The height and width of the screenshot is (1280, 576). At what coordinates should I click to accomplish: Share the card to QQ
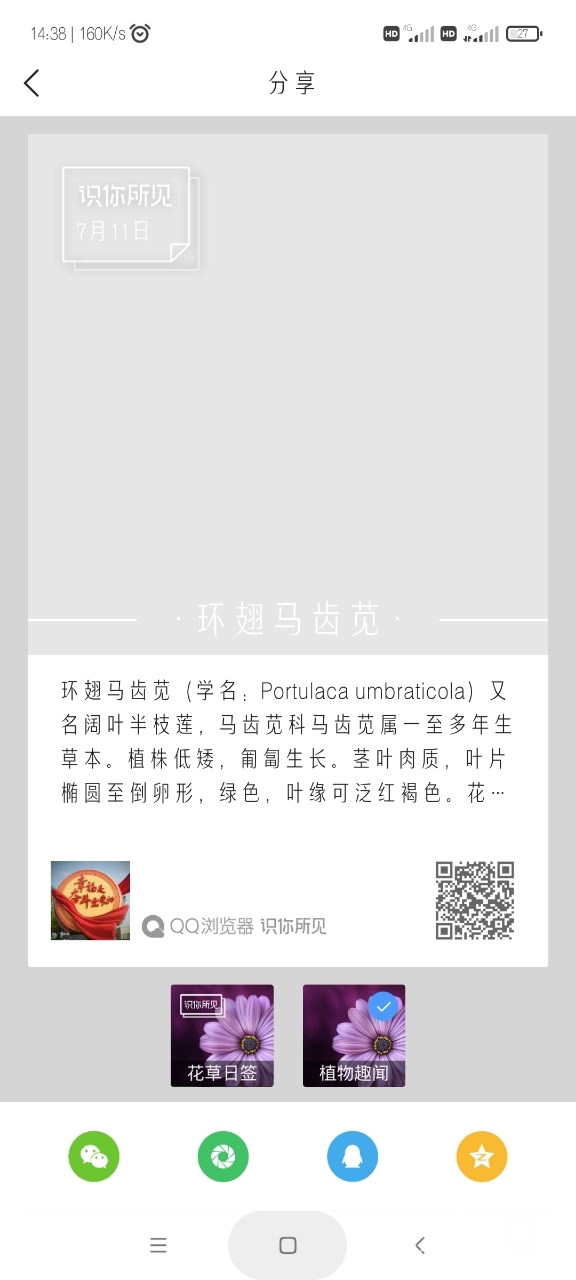click(353, 1159)
